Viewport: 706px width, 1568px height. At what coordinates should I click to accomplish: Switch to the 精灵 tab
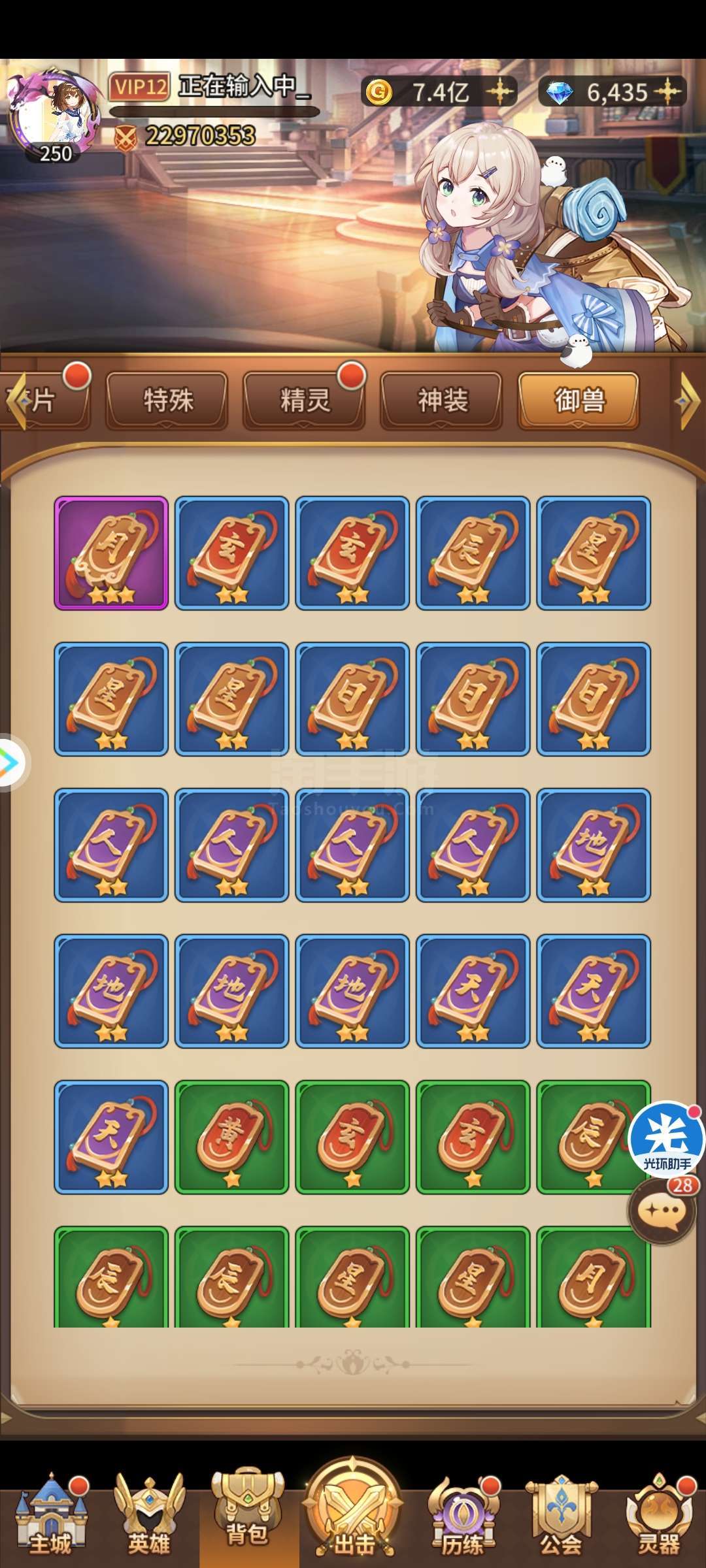[x=305, y=400]
